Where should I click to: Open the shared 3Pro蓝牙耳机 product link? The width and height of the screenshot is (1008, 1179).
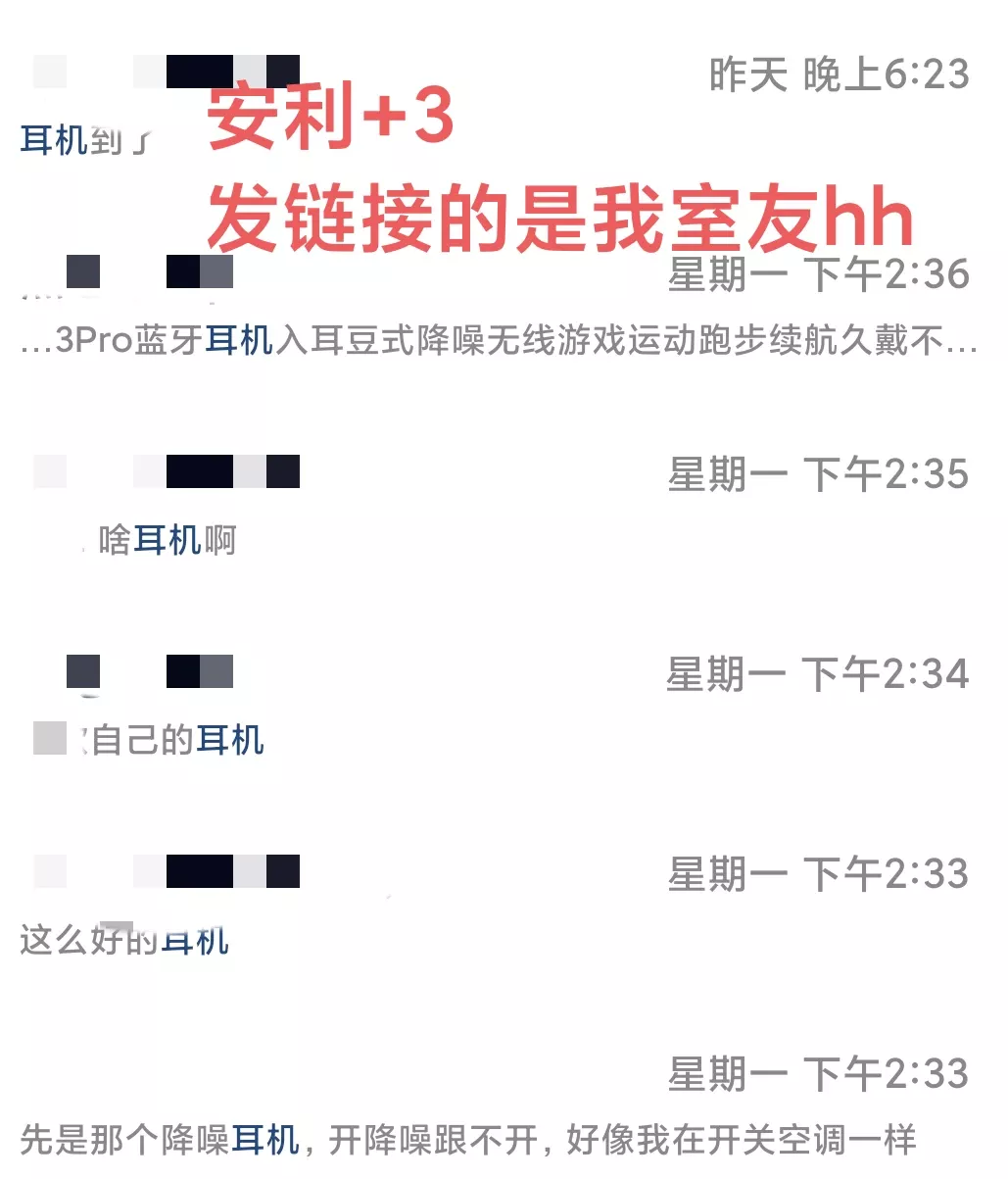click(x=490, y=340)
